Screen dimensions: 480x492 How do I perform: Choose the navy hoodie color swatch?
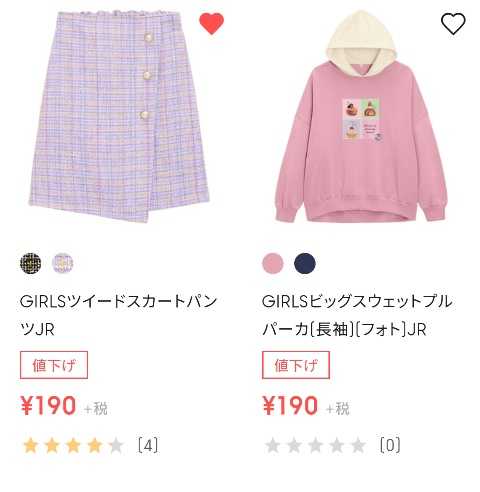[305, 263]
